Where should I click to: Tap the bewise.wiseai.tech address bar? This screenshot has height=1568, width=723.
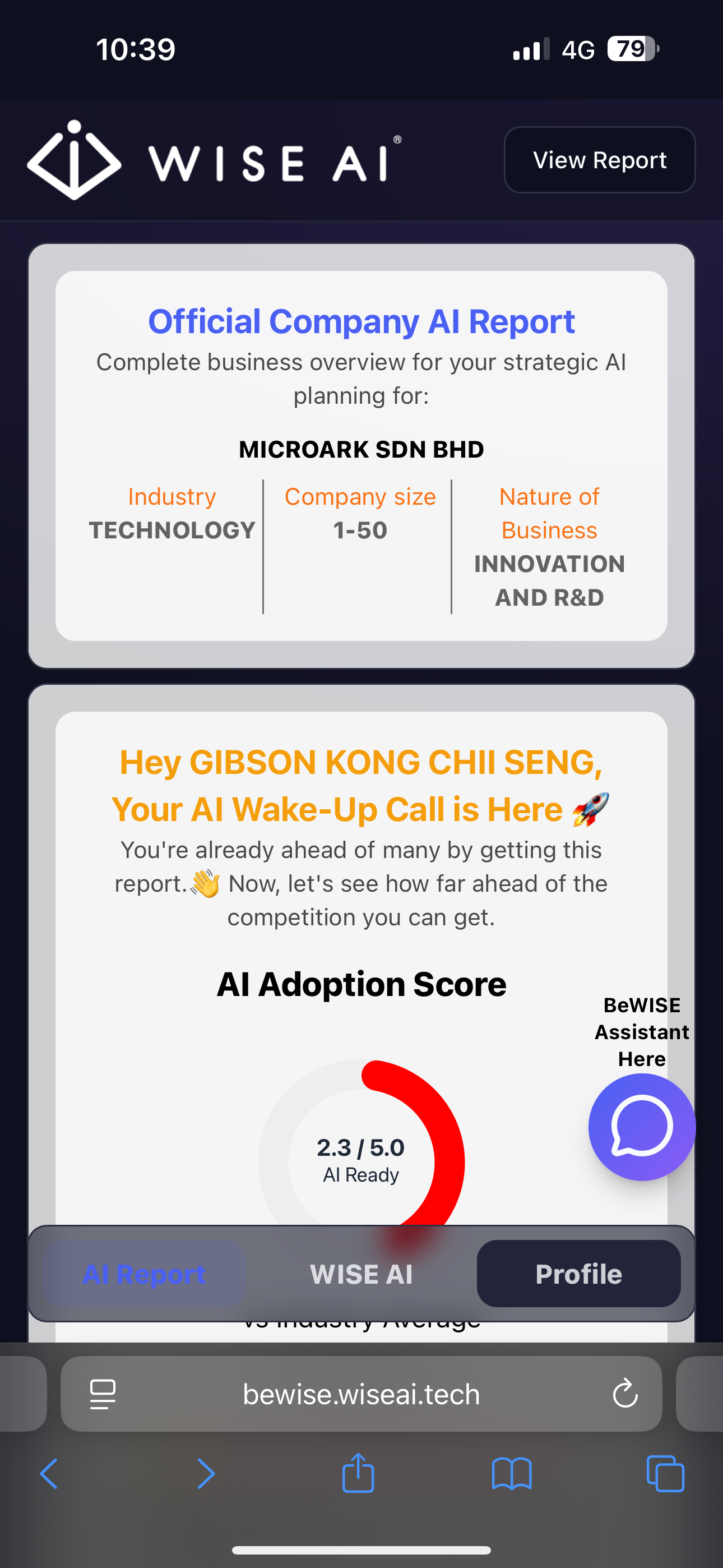click(x=361, y=1394)
